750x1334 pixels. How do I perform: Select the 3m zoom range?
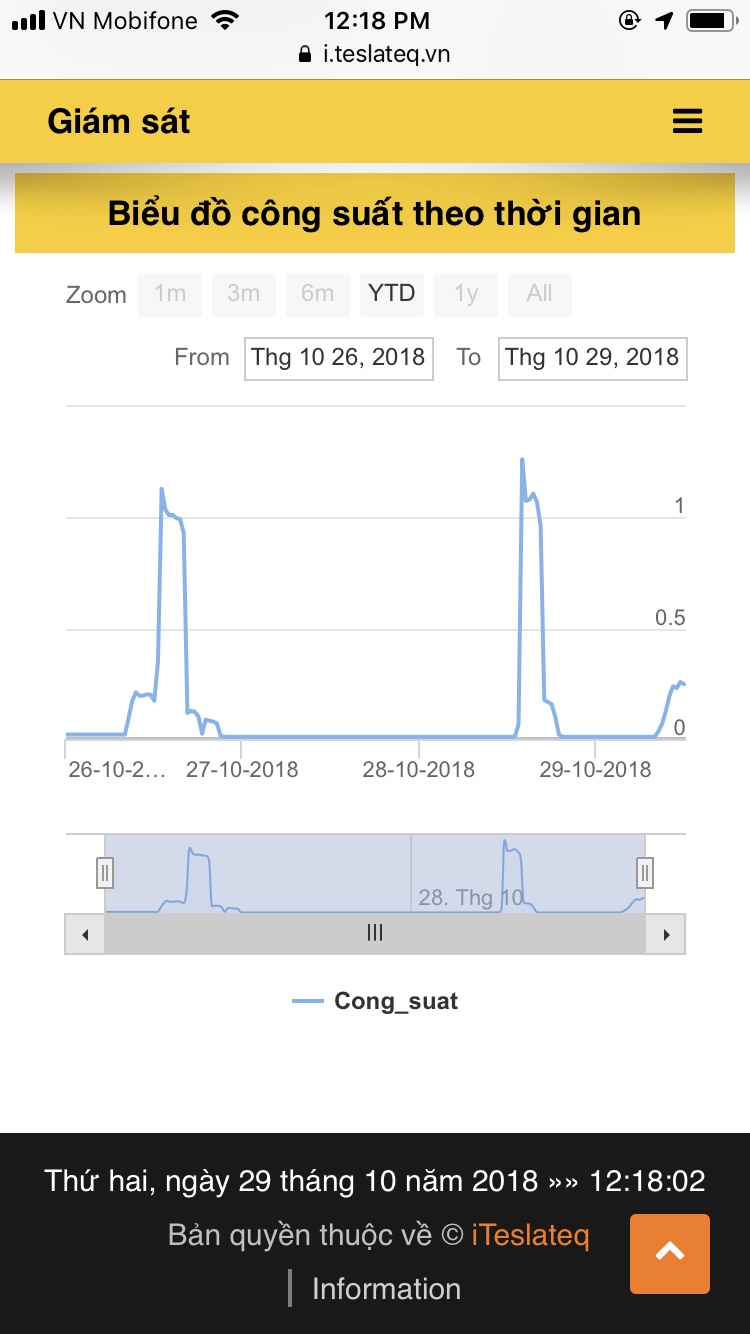click(x=244, y=294)
